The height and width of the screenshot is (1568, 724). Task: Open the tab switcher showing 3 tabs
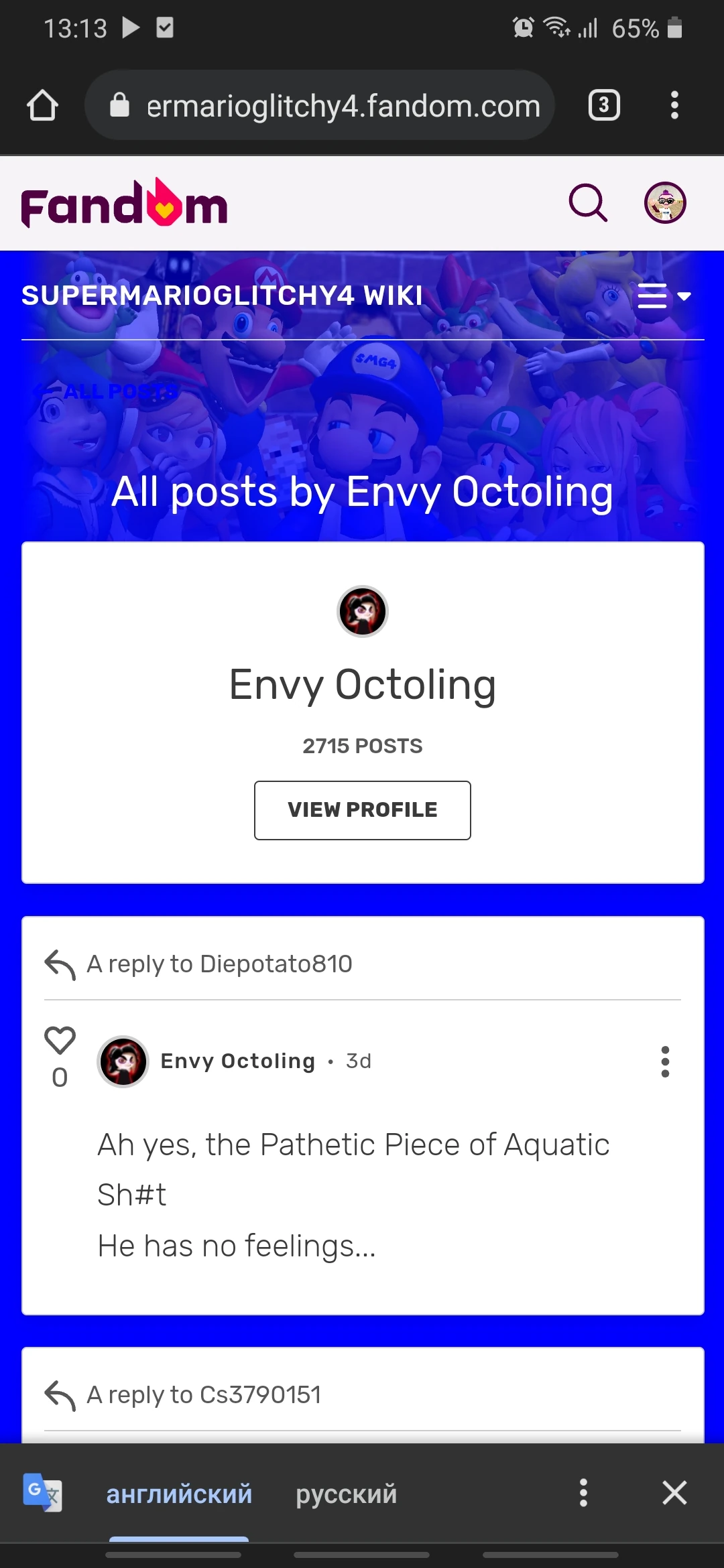click(x=603, y=105)
